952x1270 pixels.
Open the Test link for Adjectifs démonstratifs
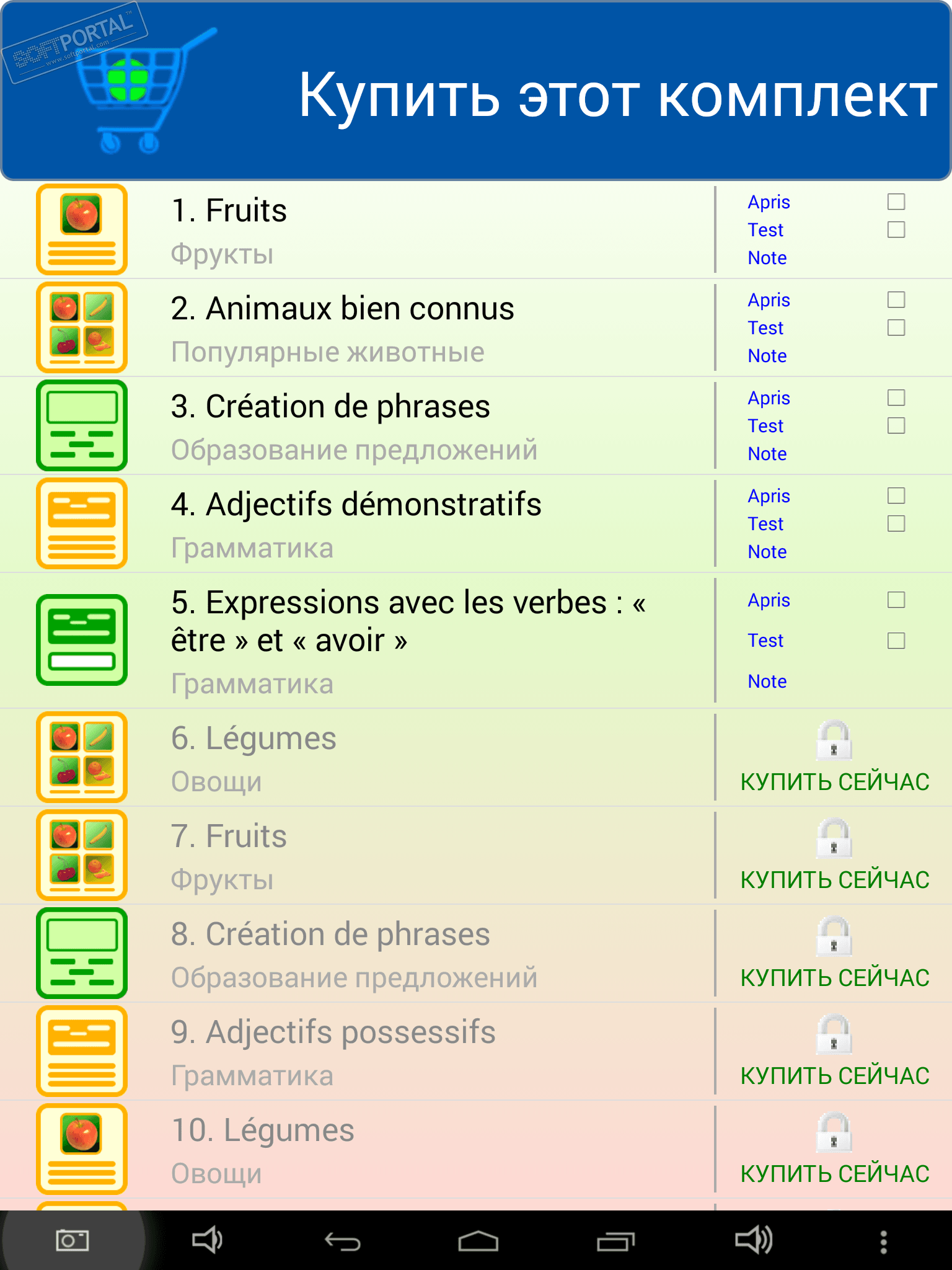(766, 524)
